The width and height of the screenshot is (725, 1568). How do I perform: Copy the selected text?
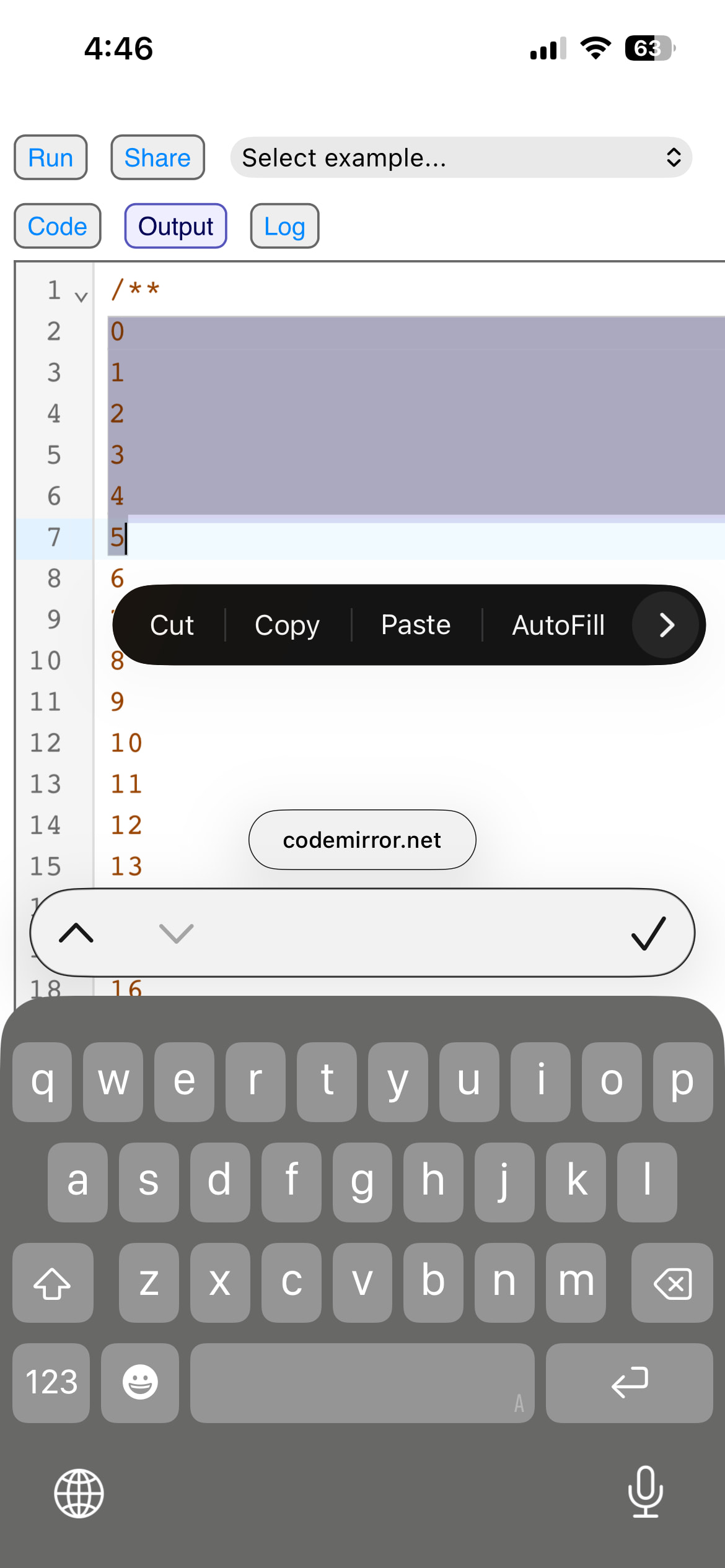[287, 625]
